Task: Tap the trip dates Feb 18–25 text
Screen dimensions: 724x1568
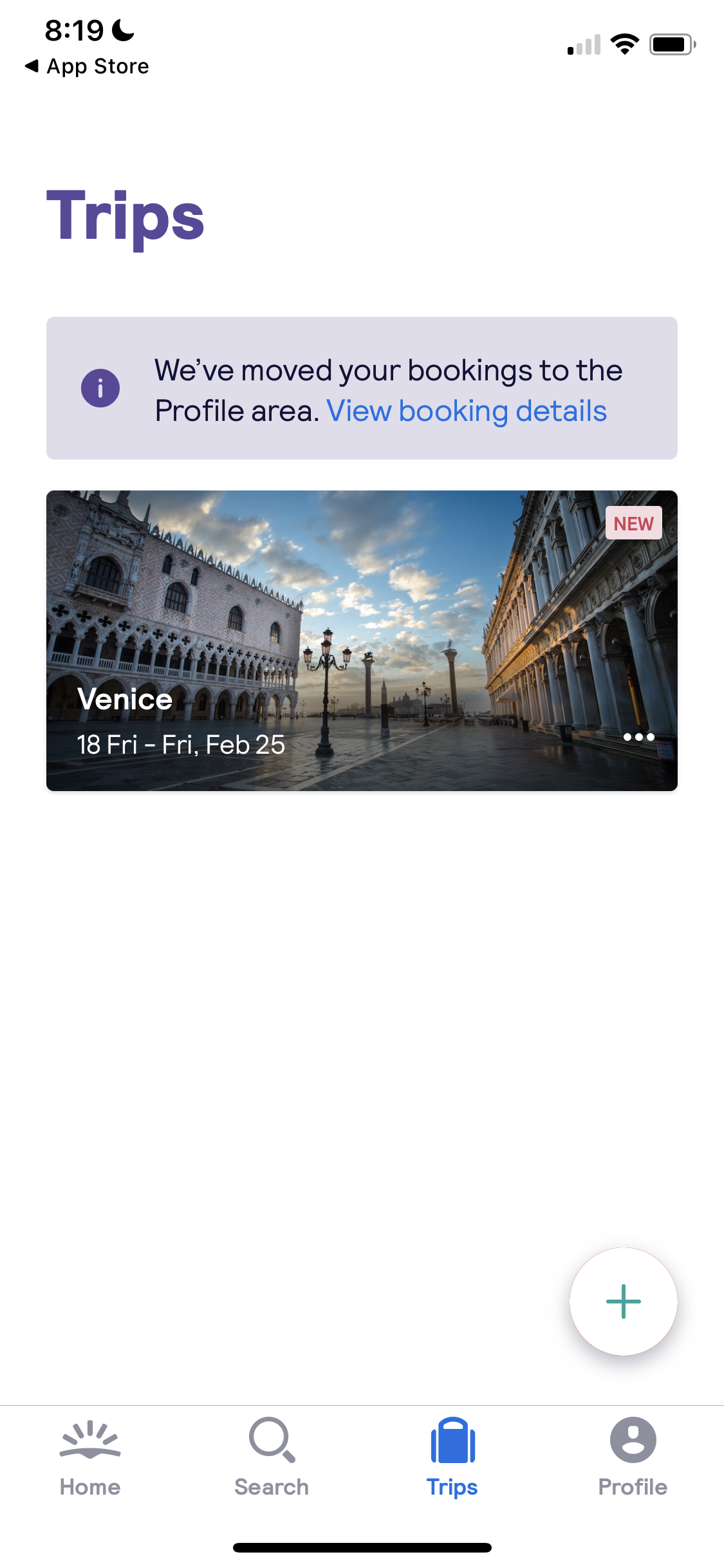Action: [x=180, y=745]
